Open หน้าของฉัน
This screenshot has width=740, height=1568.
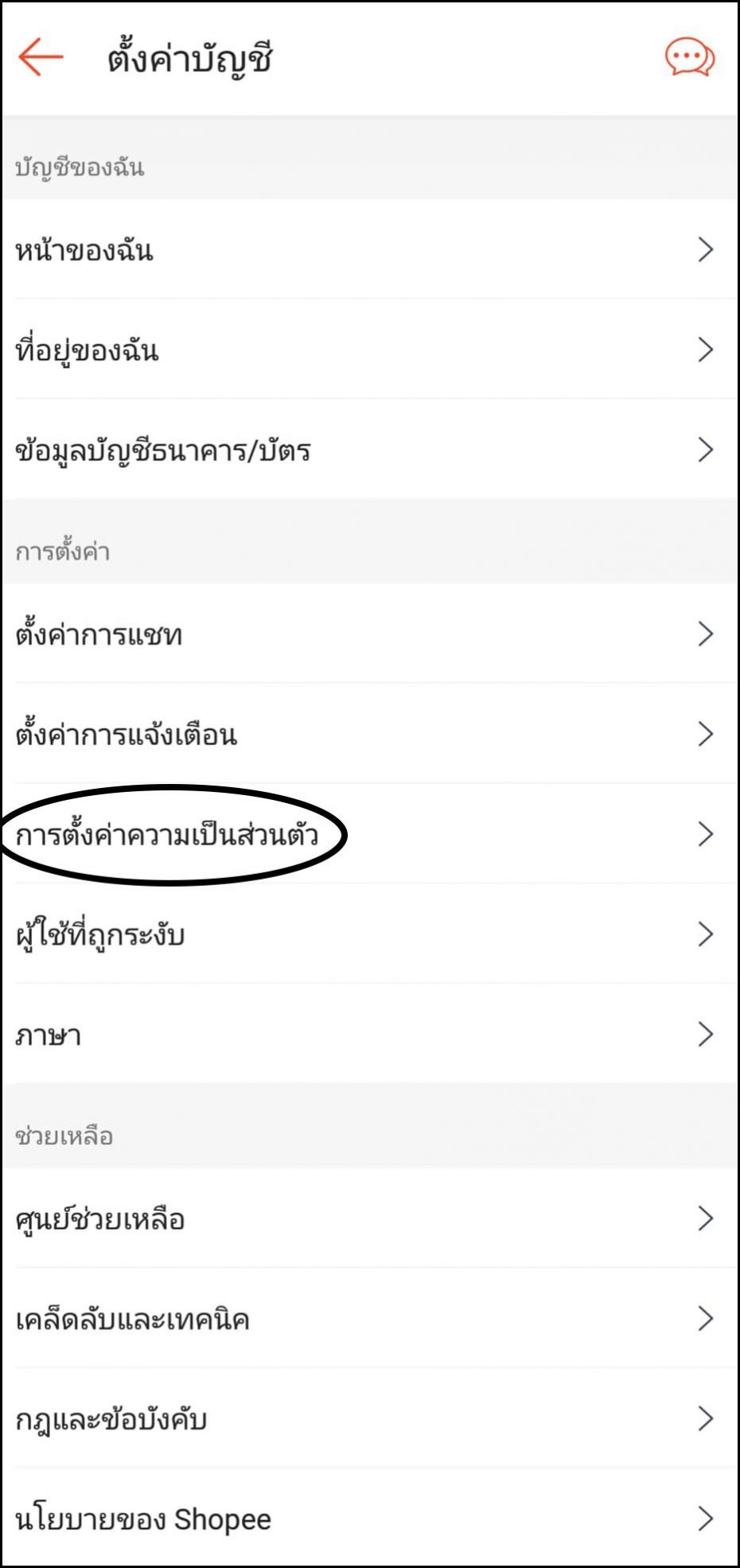(370, 250)
